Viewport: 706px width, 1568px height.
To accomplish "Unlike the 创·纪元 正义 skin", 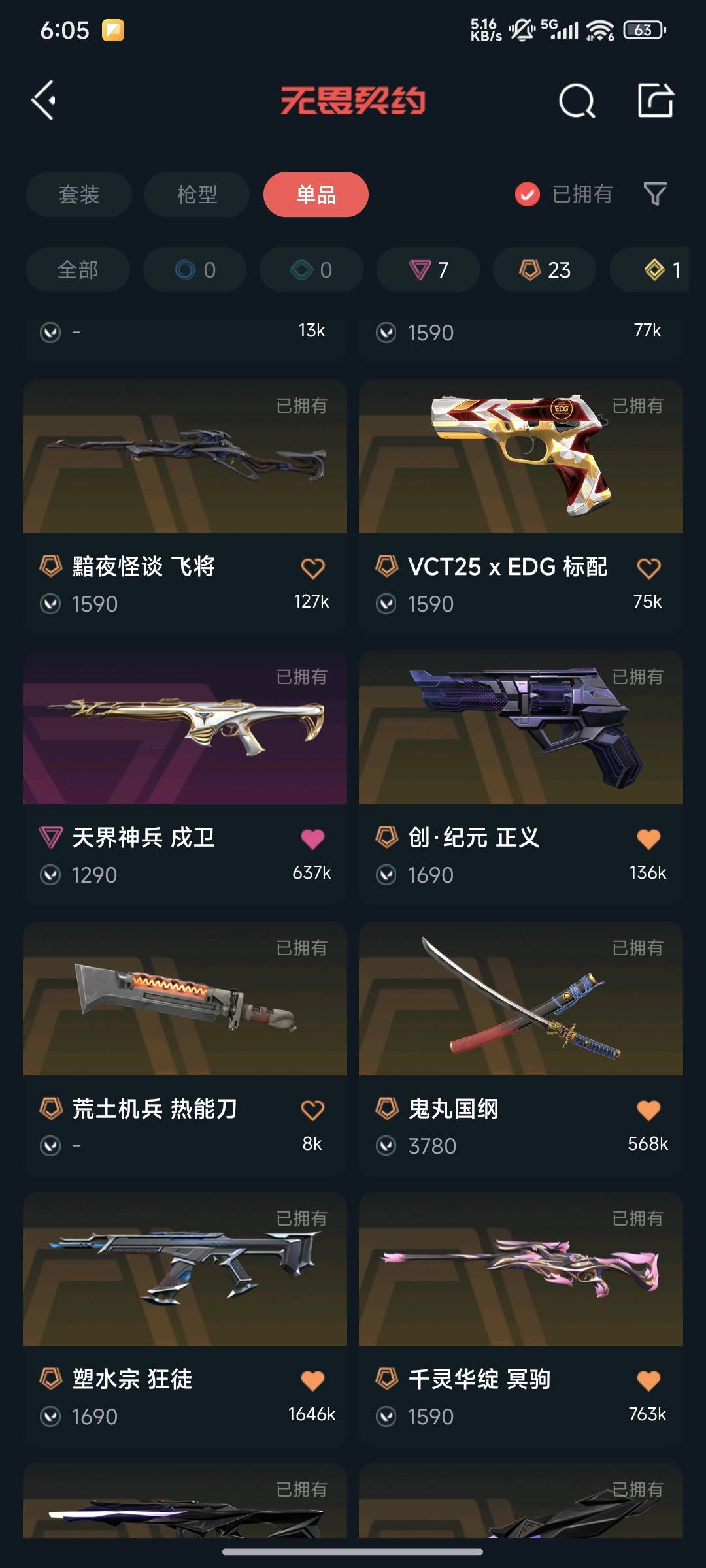I will click(x=648, y=839).
